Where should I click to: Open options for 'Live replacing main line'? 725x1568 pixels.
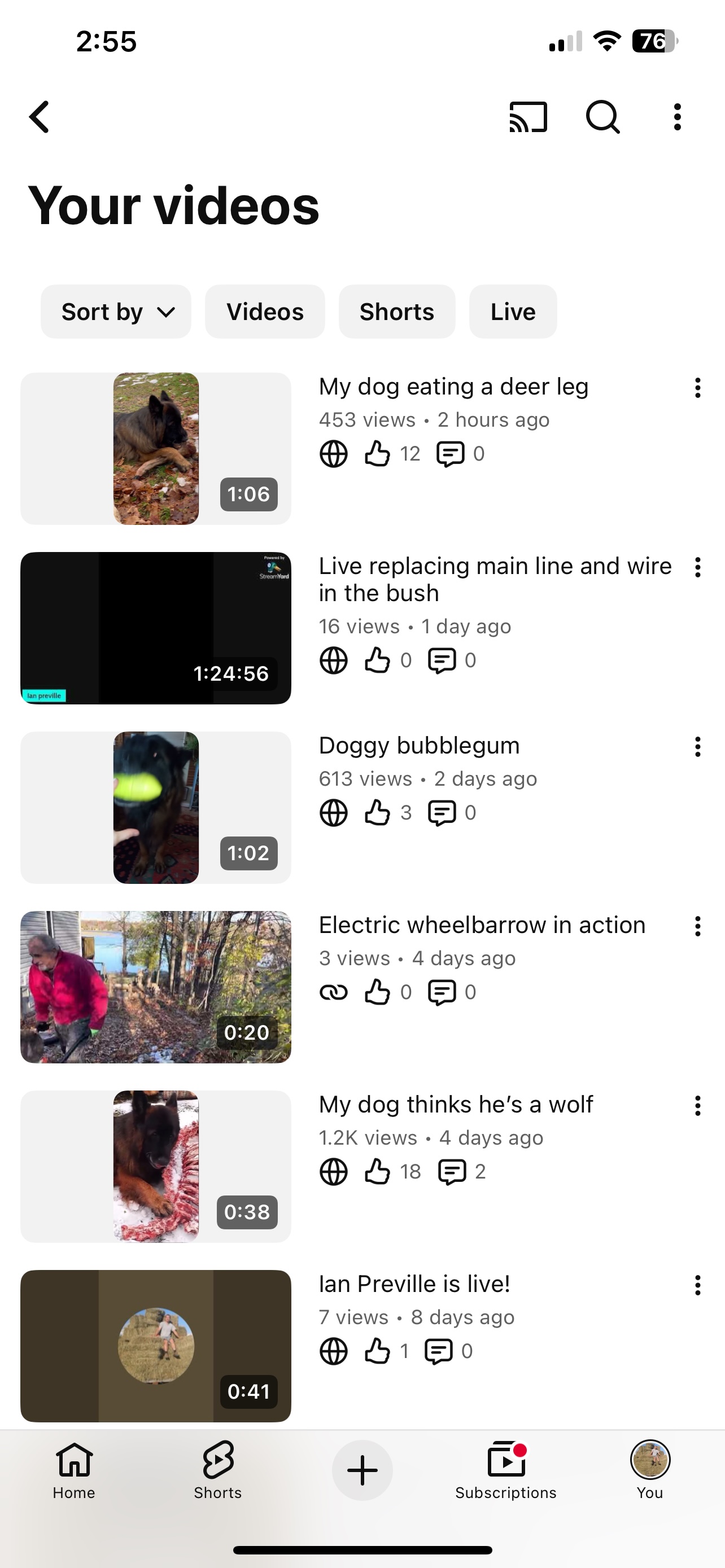pos(697,567)
